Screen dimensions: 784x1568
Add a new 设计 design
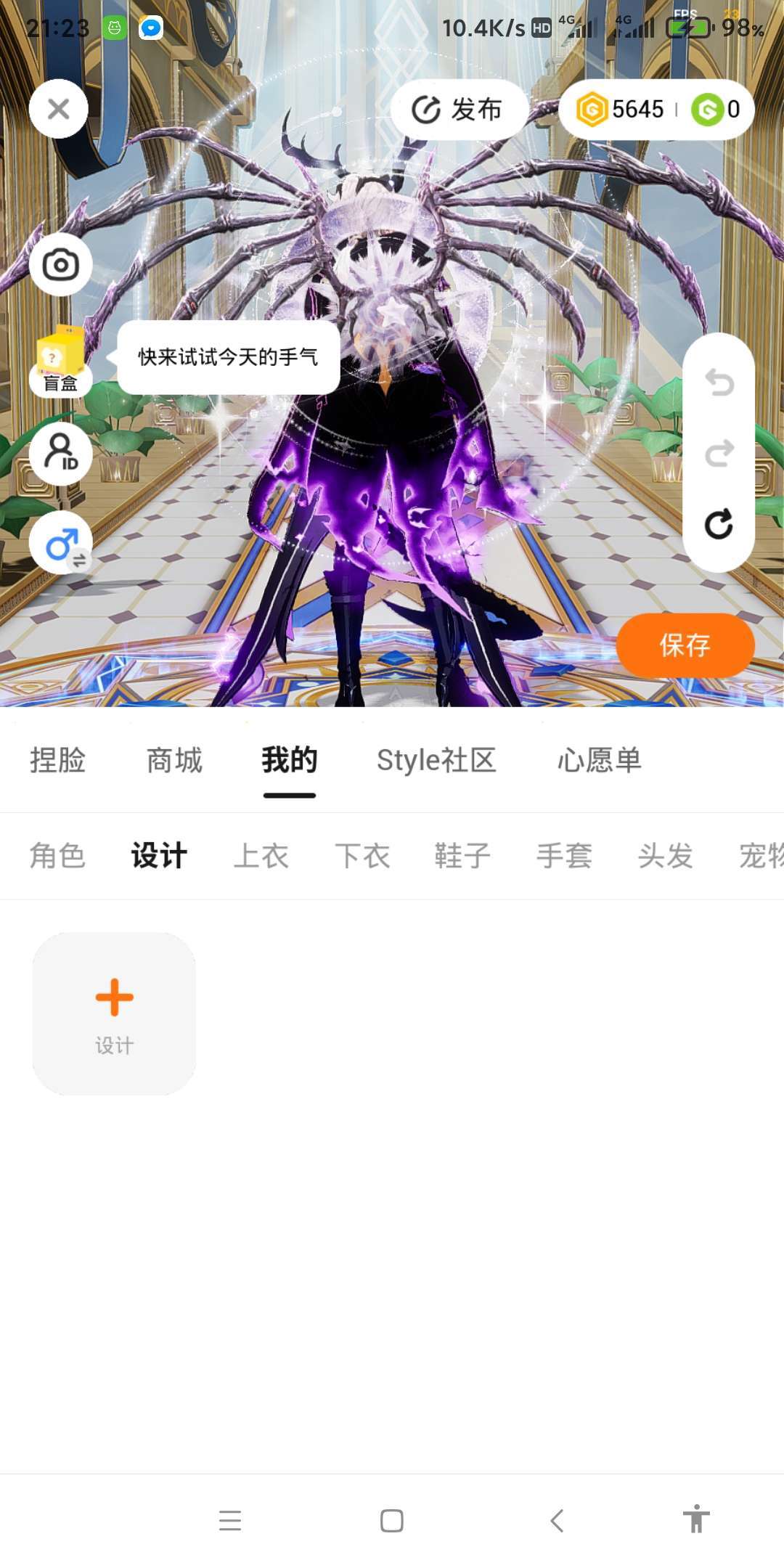pos(115,1013)
